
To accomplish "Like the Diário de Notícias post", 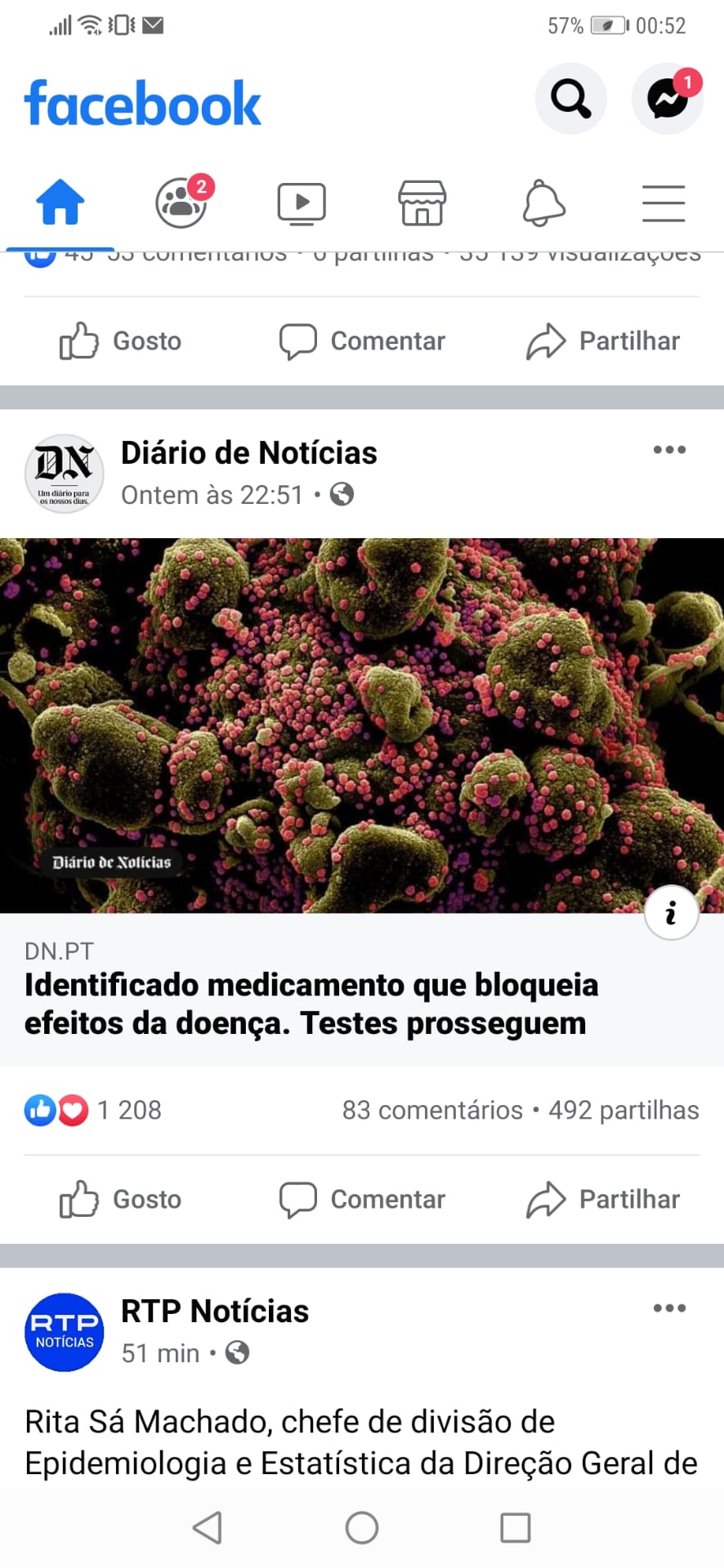I will pyautogui.click(x=121, y=1199).
